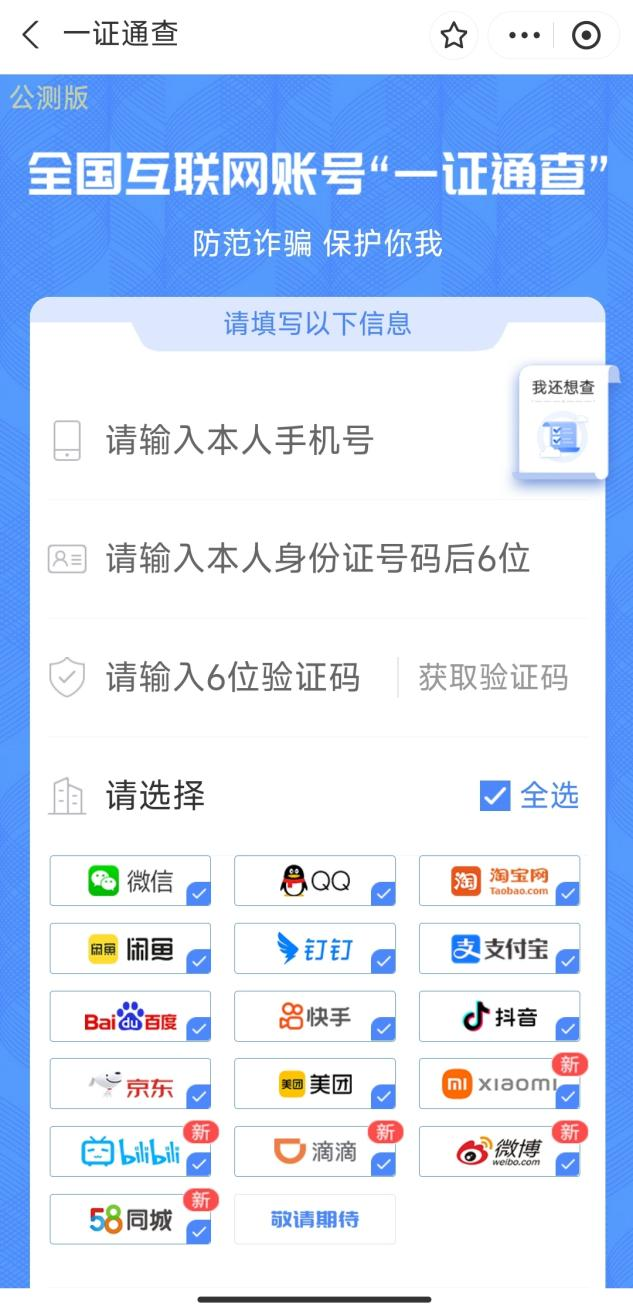633x1314 pixels.
Task: Deselect the 美团 option
Action: 315,1084
